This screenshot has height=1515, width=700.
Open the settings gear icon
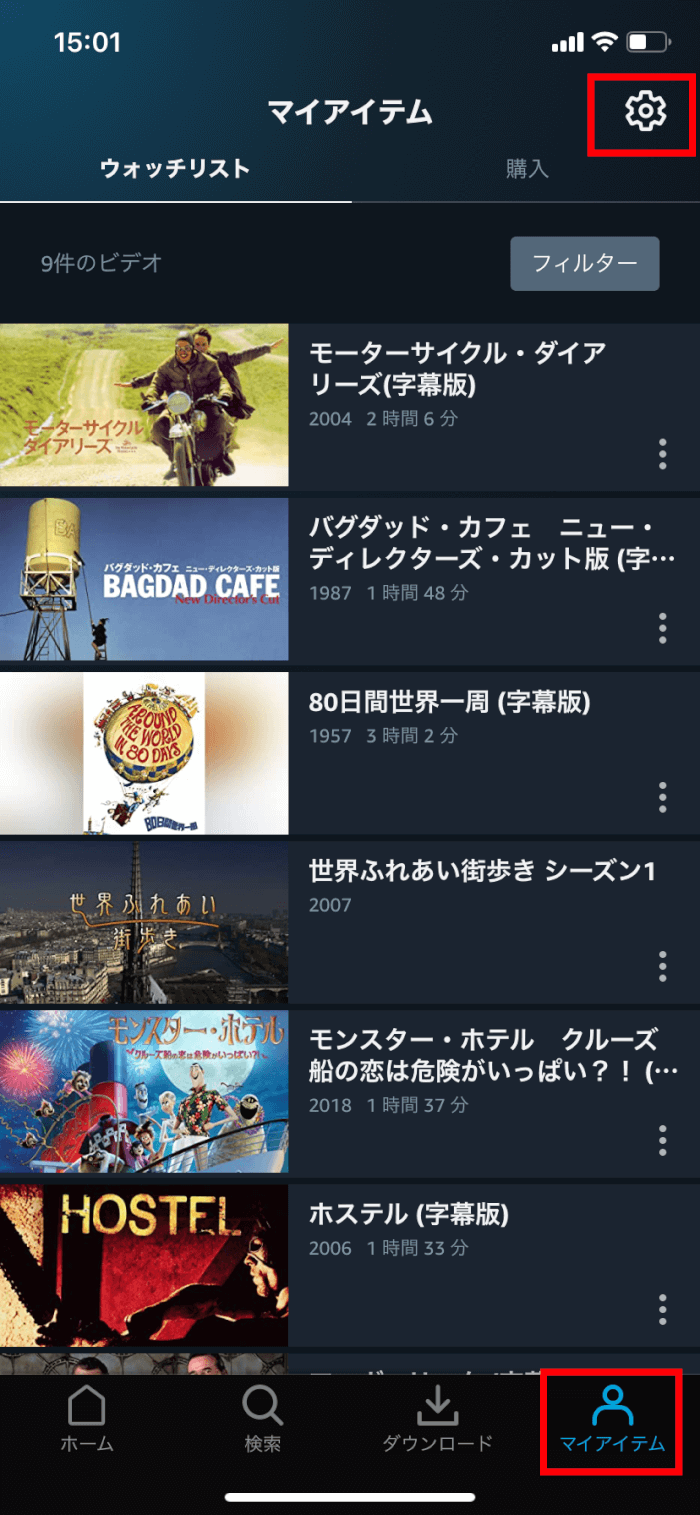tap(645, 111)
